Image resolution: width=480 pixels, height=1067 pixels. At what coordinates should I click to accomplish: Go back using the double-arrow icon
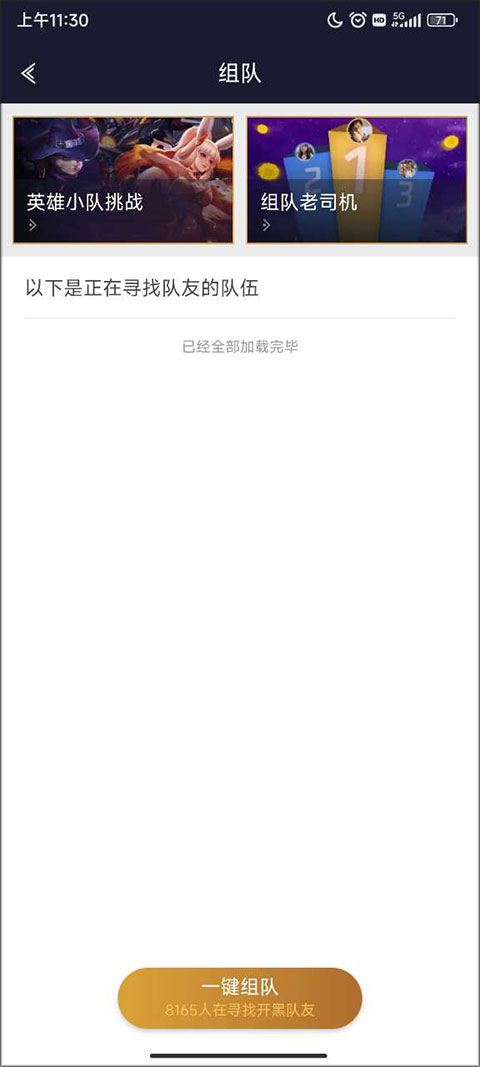29,73
